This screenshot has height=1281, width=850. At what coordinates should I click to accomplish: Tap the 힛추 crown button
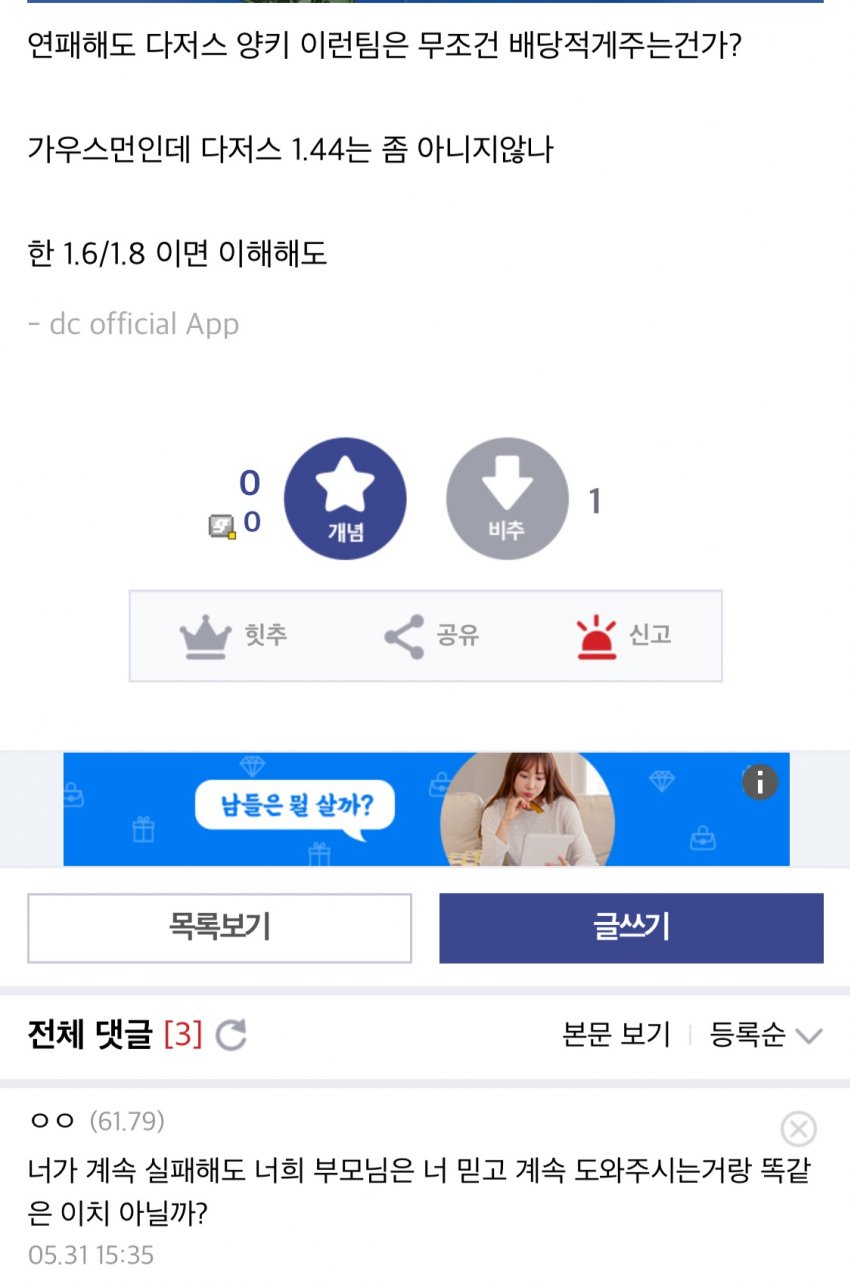coord(233,635)
